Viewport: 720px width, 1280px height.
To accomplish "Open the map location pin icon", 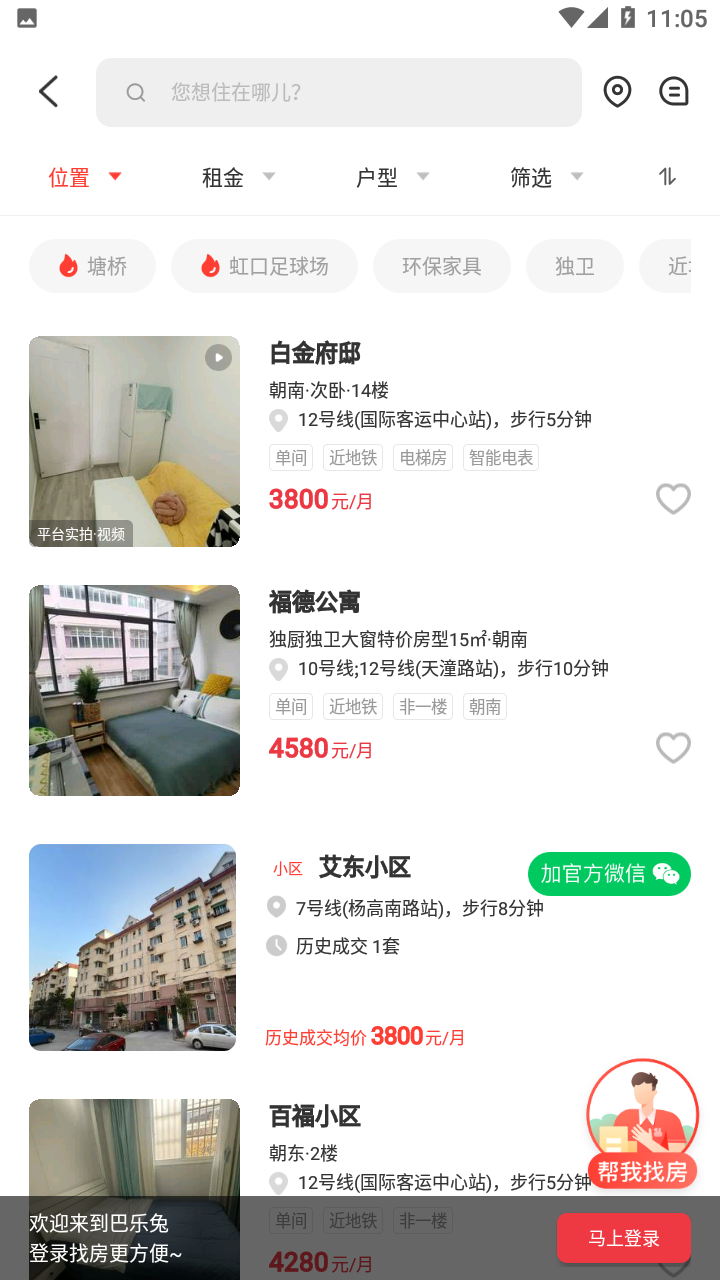I will point(617,92).
